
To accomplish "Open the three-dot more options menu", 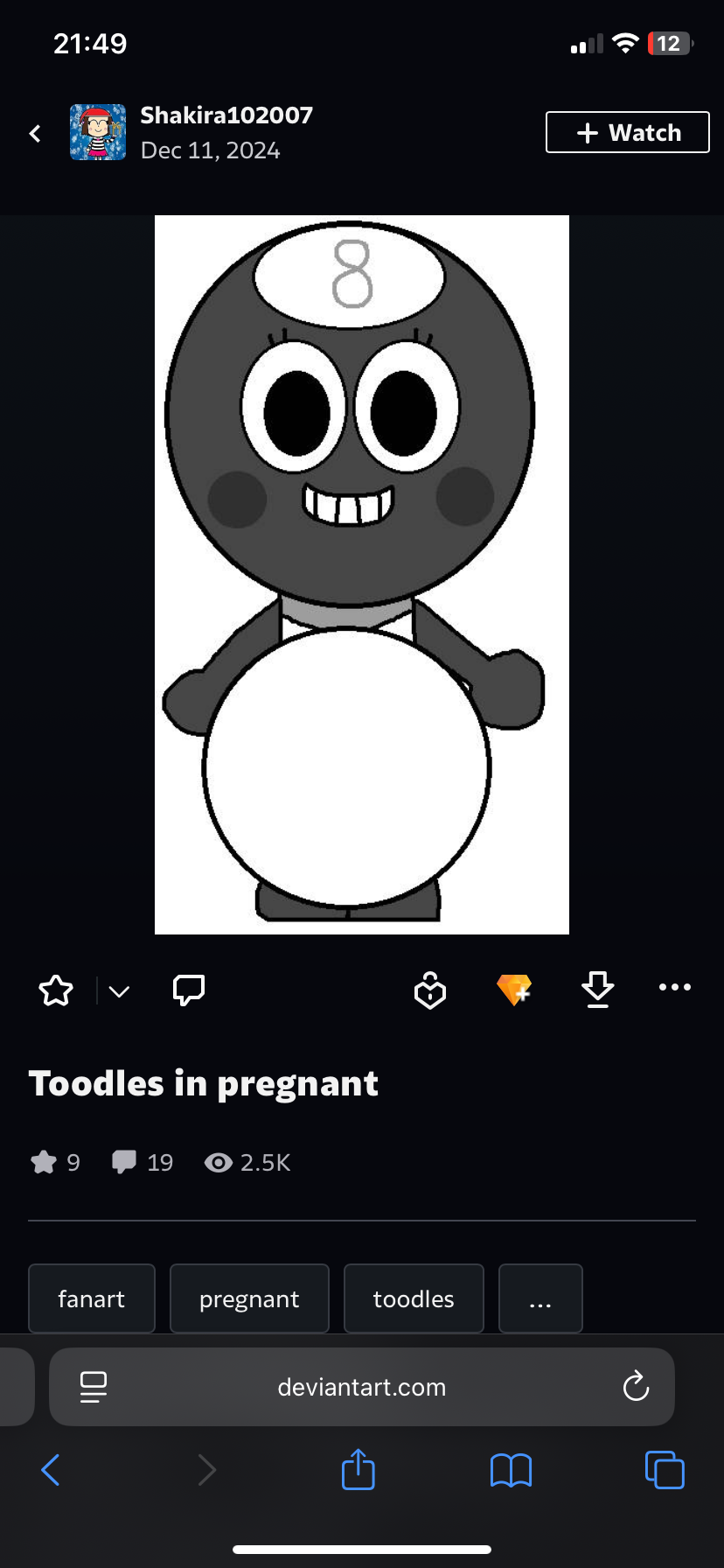I will point(674,987).
